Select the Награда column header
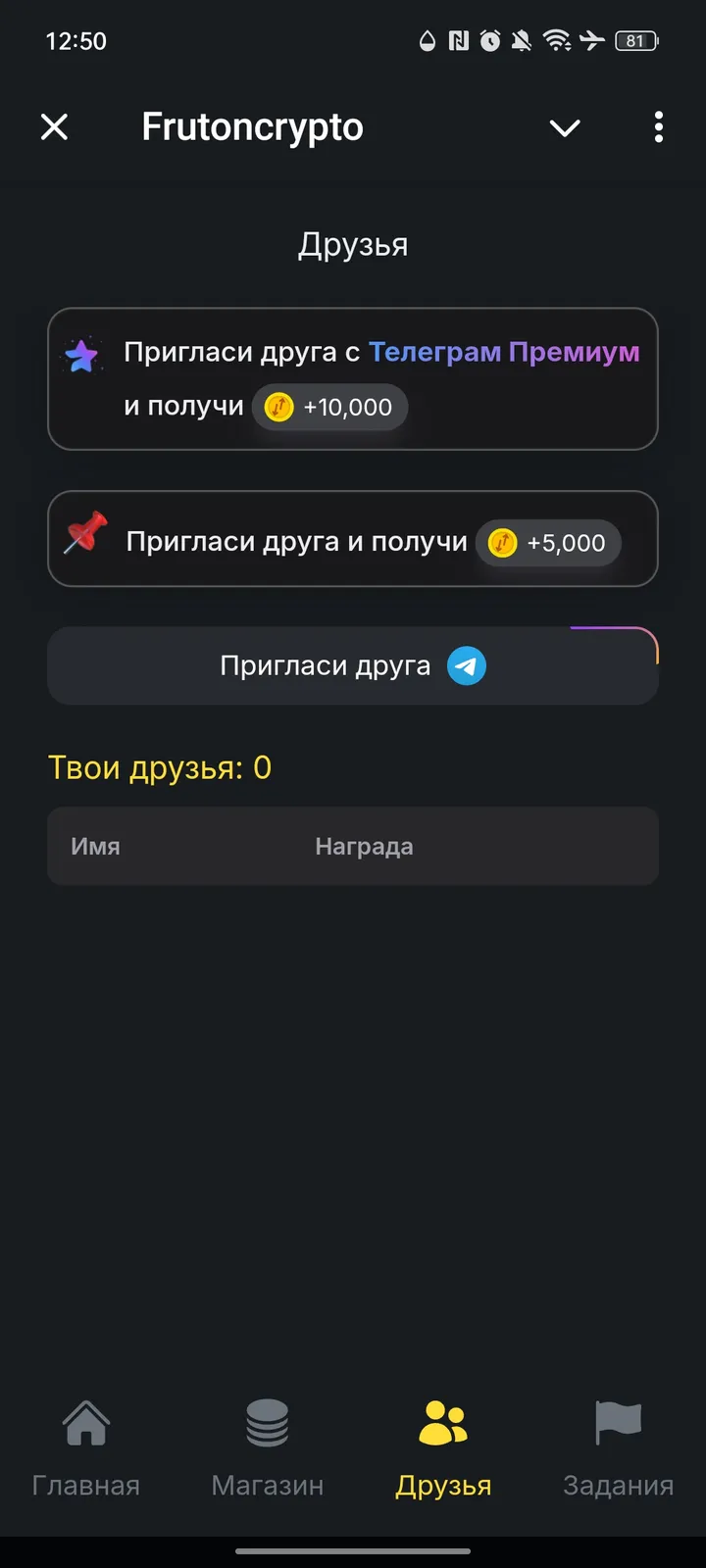Screen dimensions: 706x1568 click(365, 846)
